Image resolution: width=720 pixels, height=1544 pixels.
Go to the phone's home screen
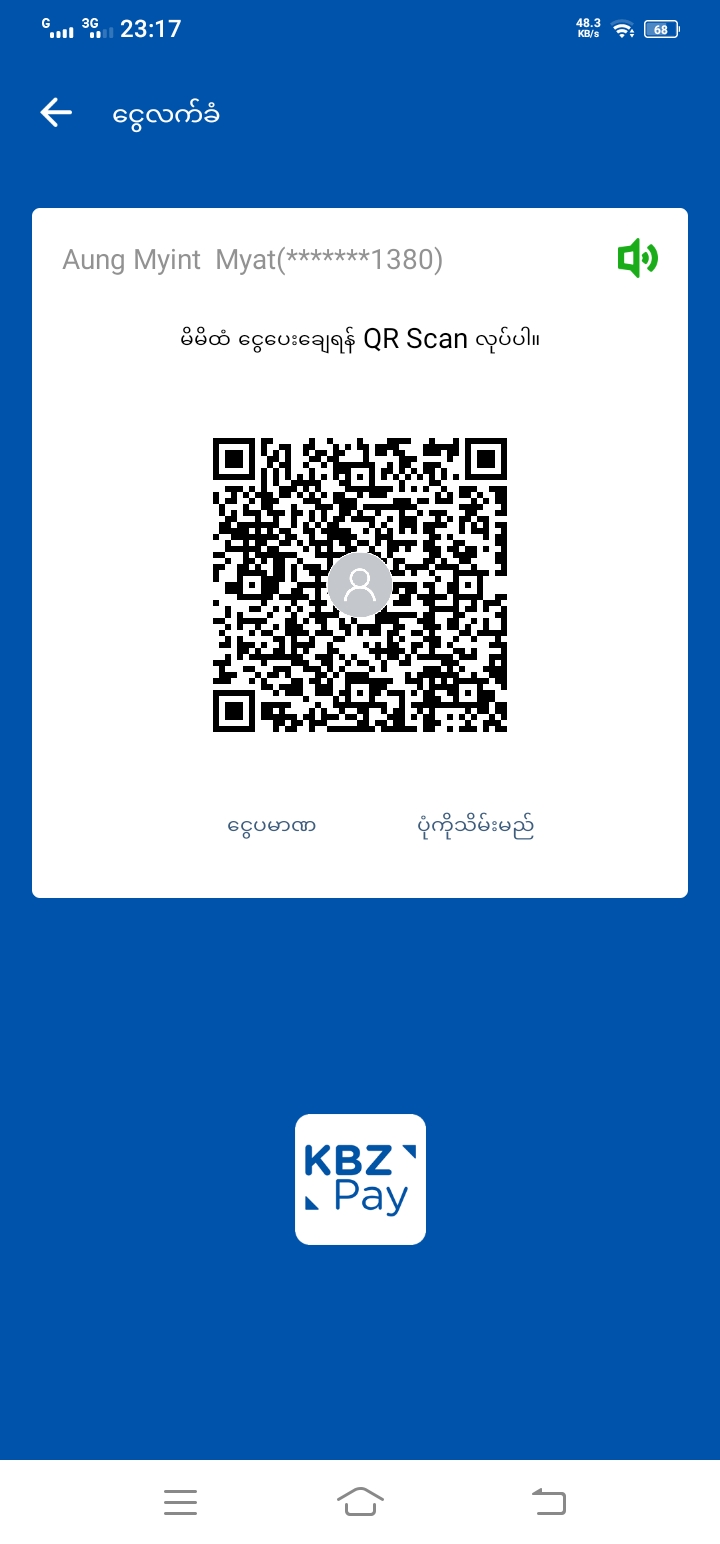tap(360, 1501)
